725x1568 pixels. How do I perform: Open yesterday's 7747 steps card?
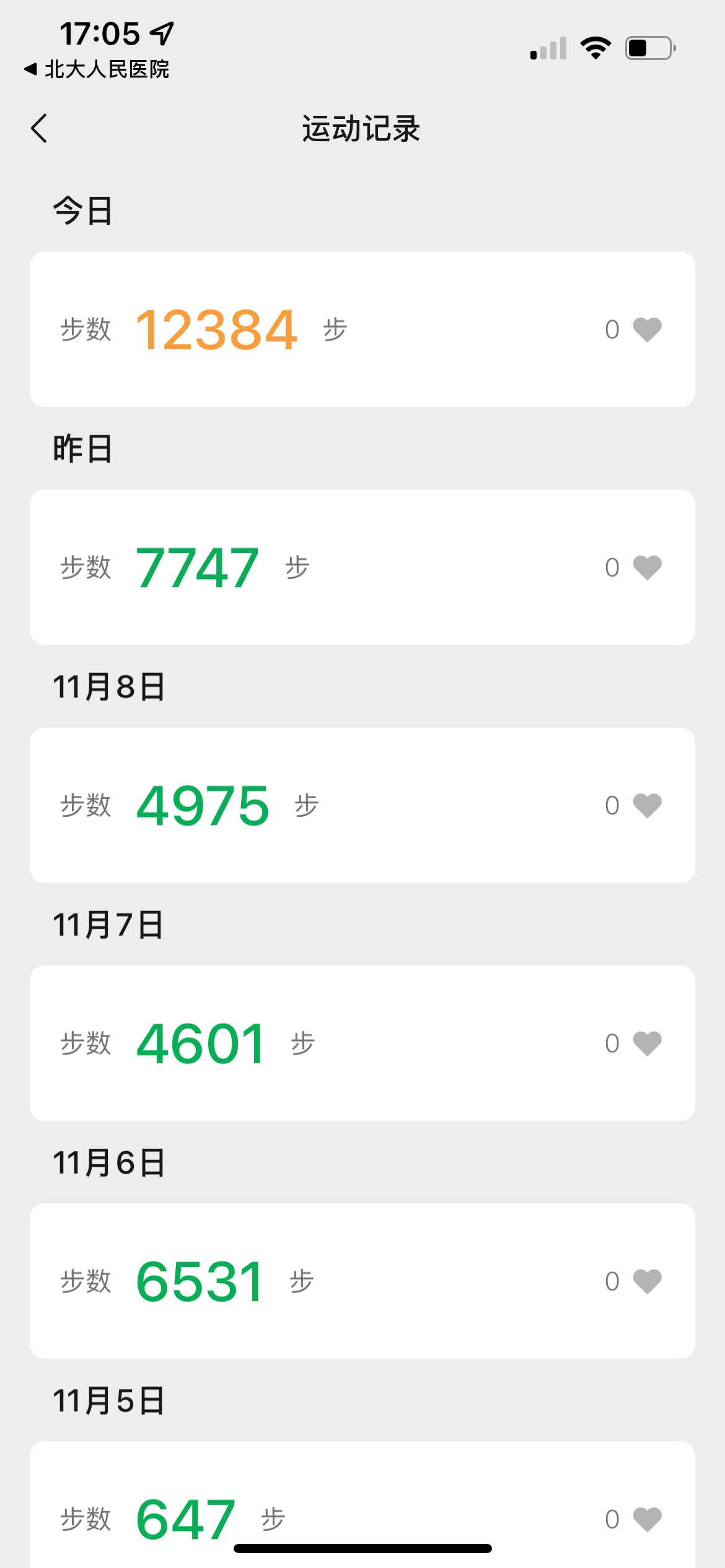pos(362,567)
